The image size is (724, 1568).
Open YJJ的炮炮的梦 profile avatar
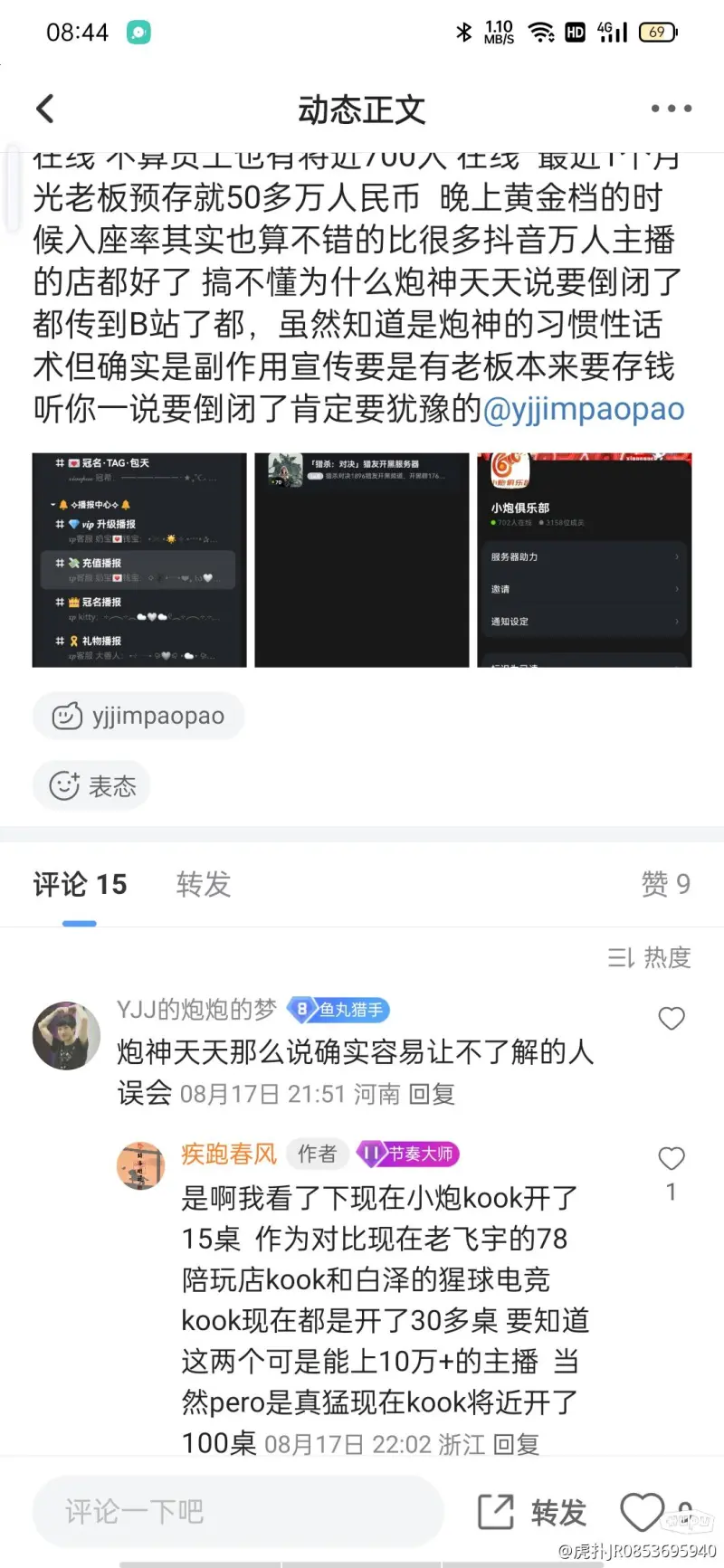click(66, 1035)
